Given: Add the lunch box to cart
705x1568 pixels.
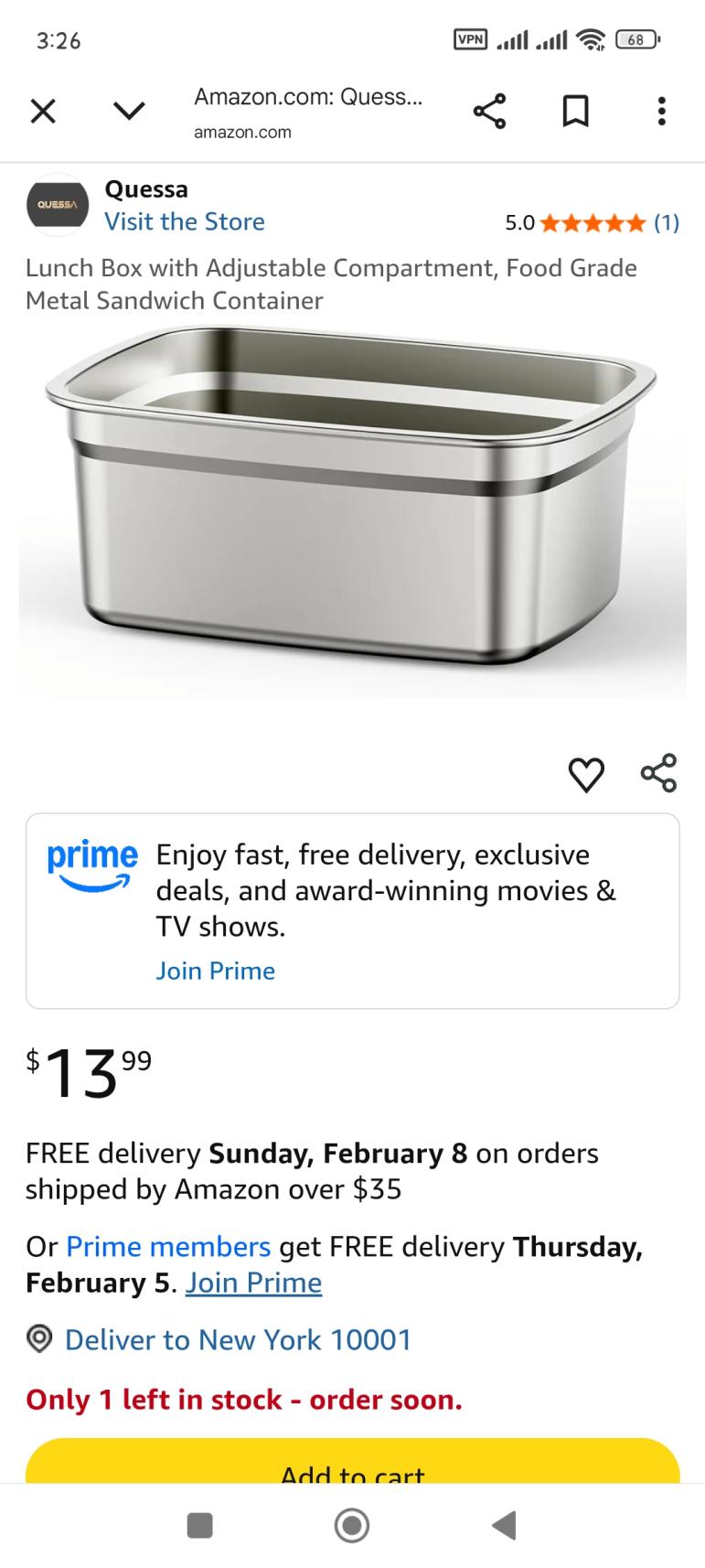Looking at the screenshot, I should click(x=352, y=1464).
